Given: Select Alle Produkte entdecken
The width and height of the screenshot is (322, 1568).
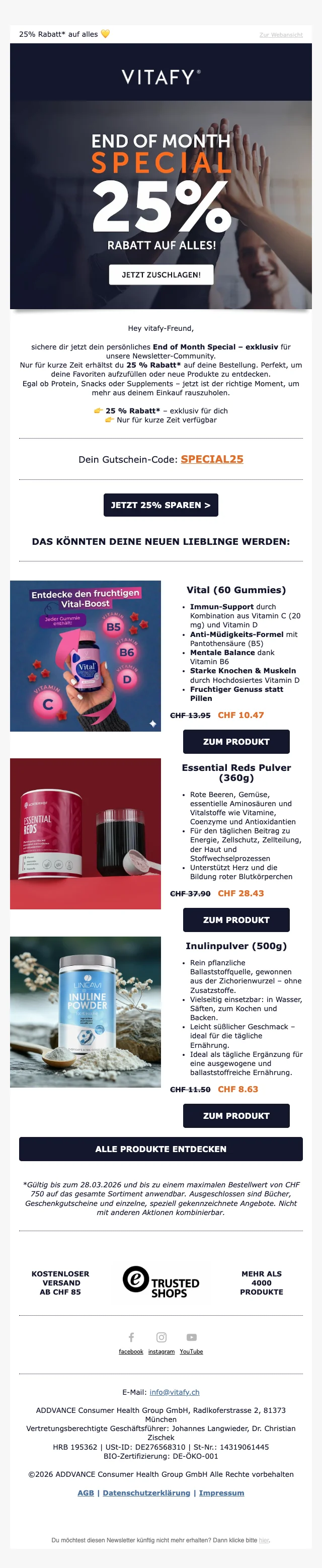Looking at the screenshot, I should 160,1149.
